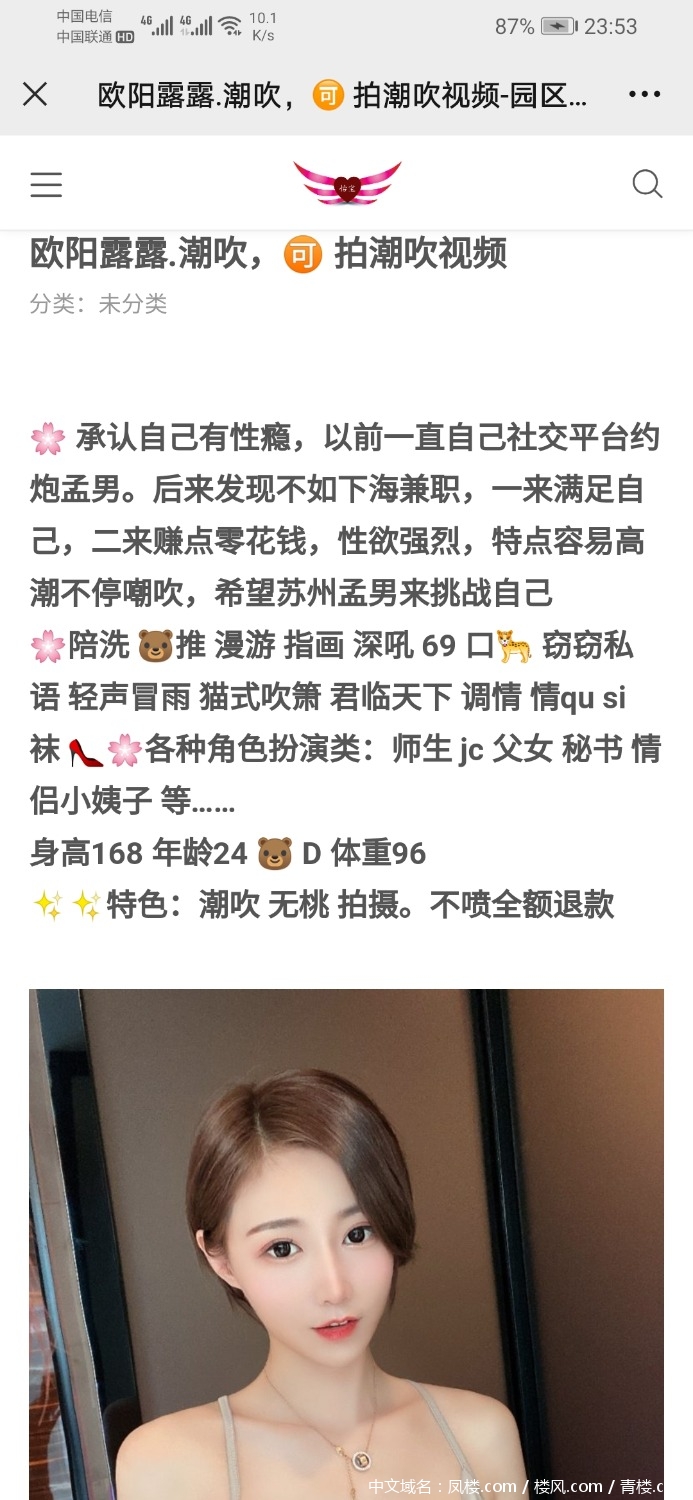Open the site hamburger menu
The width and height of the screenshot is (693, 1500).
pyautogui.click(x=46, y=185)
